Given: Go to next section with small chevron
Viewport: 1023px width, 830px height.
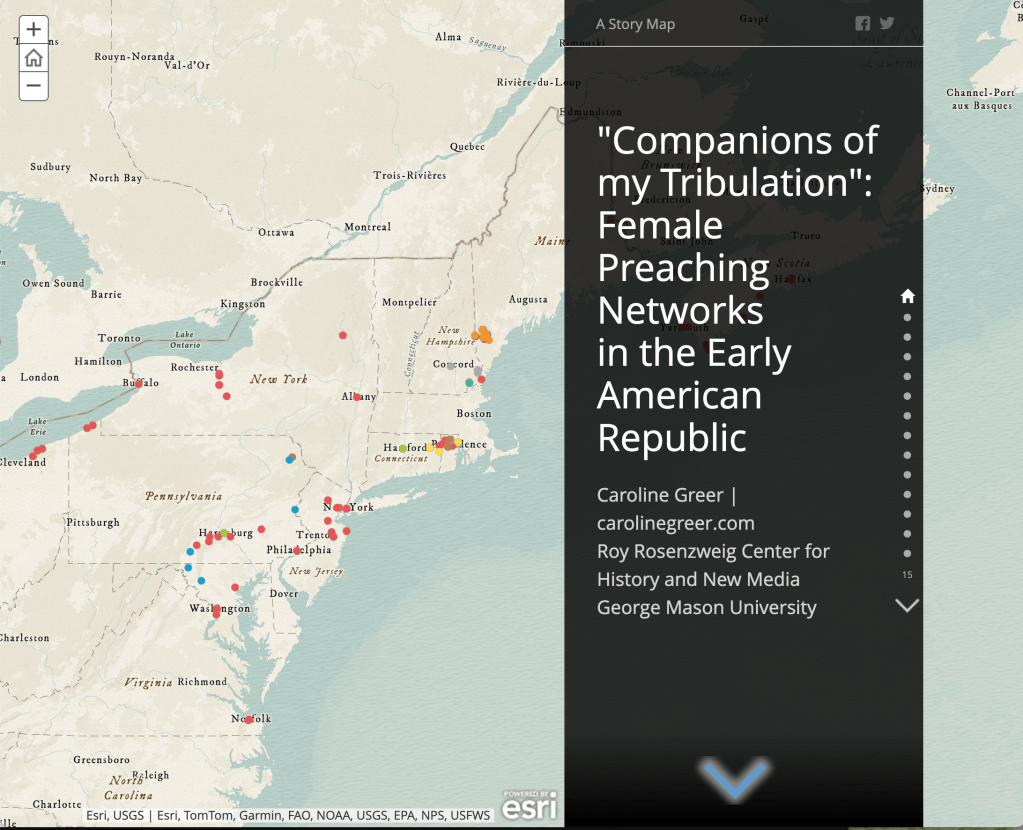Looking at the screenshot, I should pyautogui.click(x=907, y=605).
